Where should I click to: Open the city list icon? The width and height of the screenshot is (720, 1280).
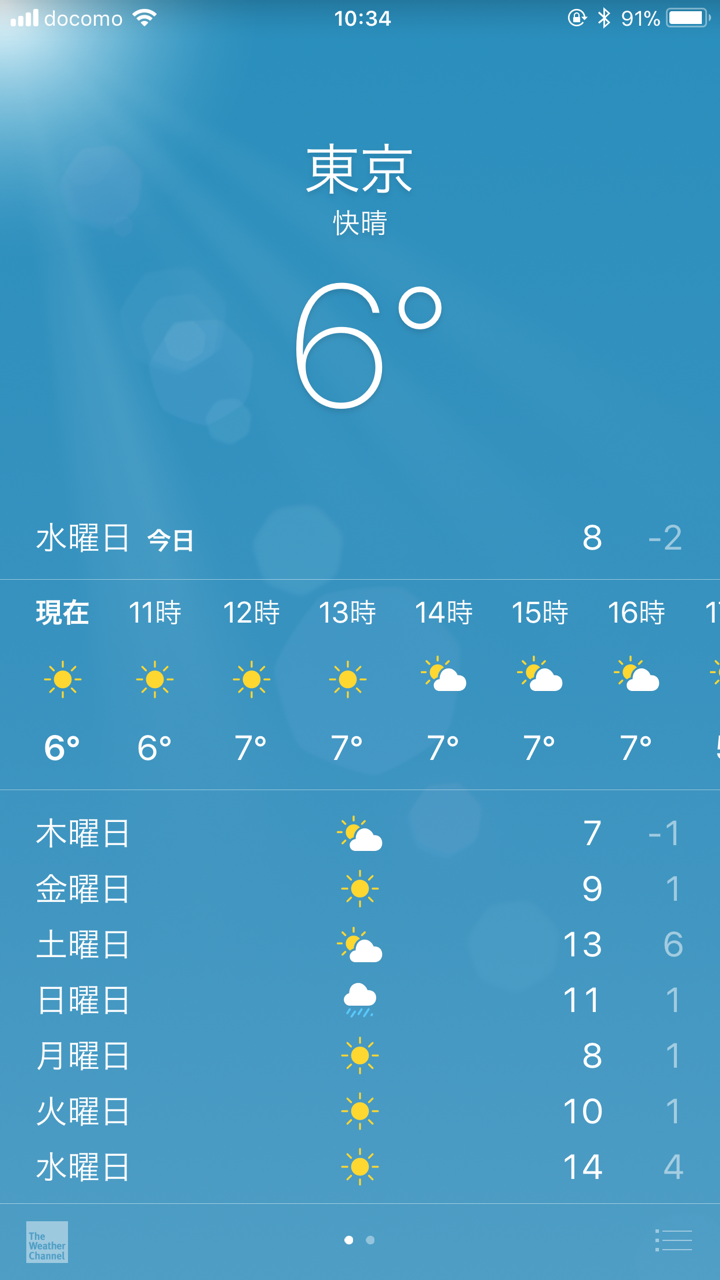pyautogui.click(x=673, y=1240)
